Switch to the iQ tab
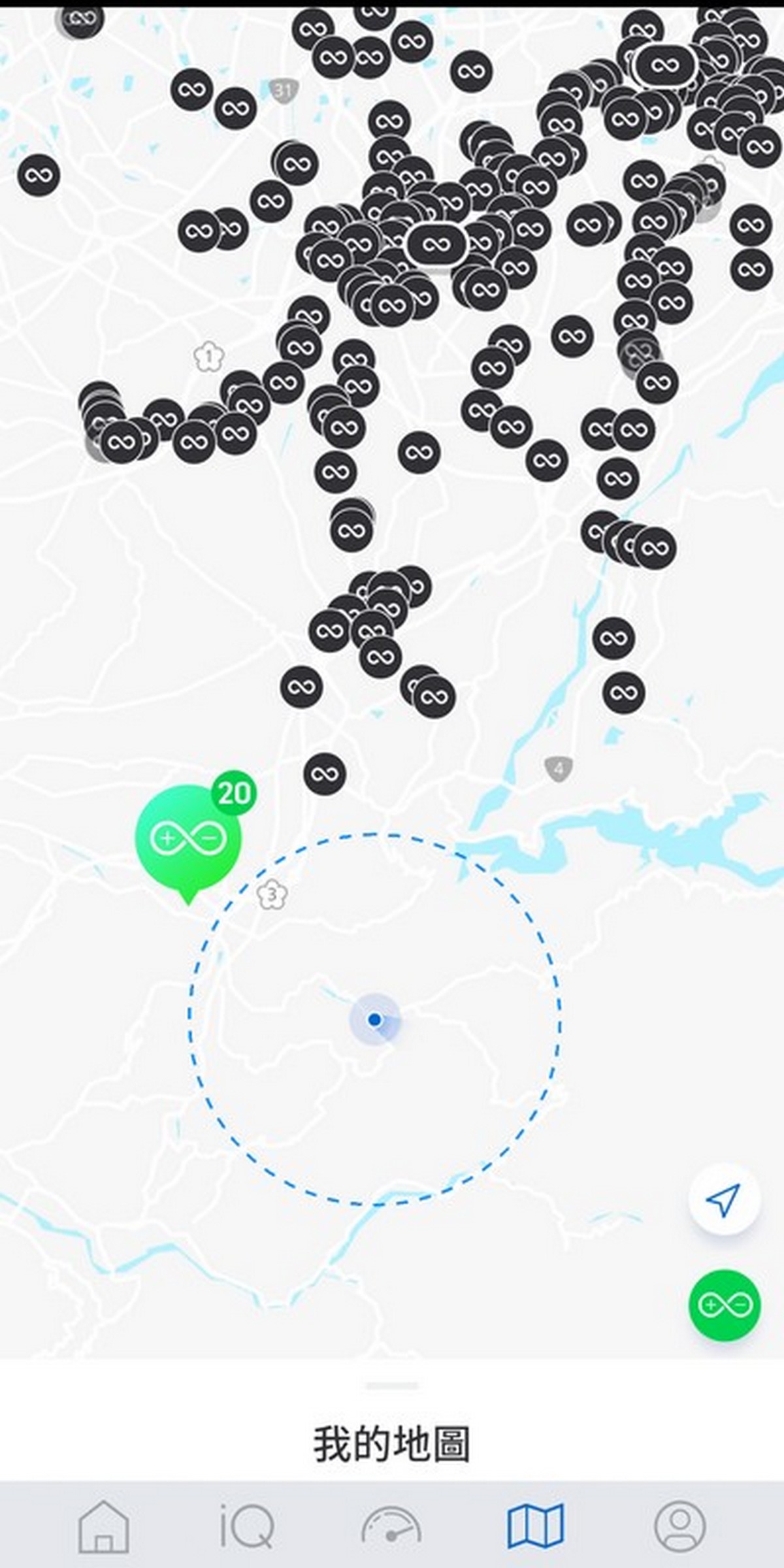This screenshot has height=1568, width=784. coord(247,1526)
